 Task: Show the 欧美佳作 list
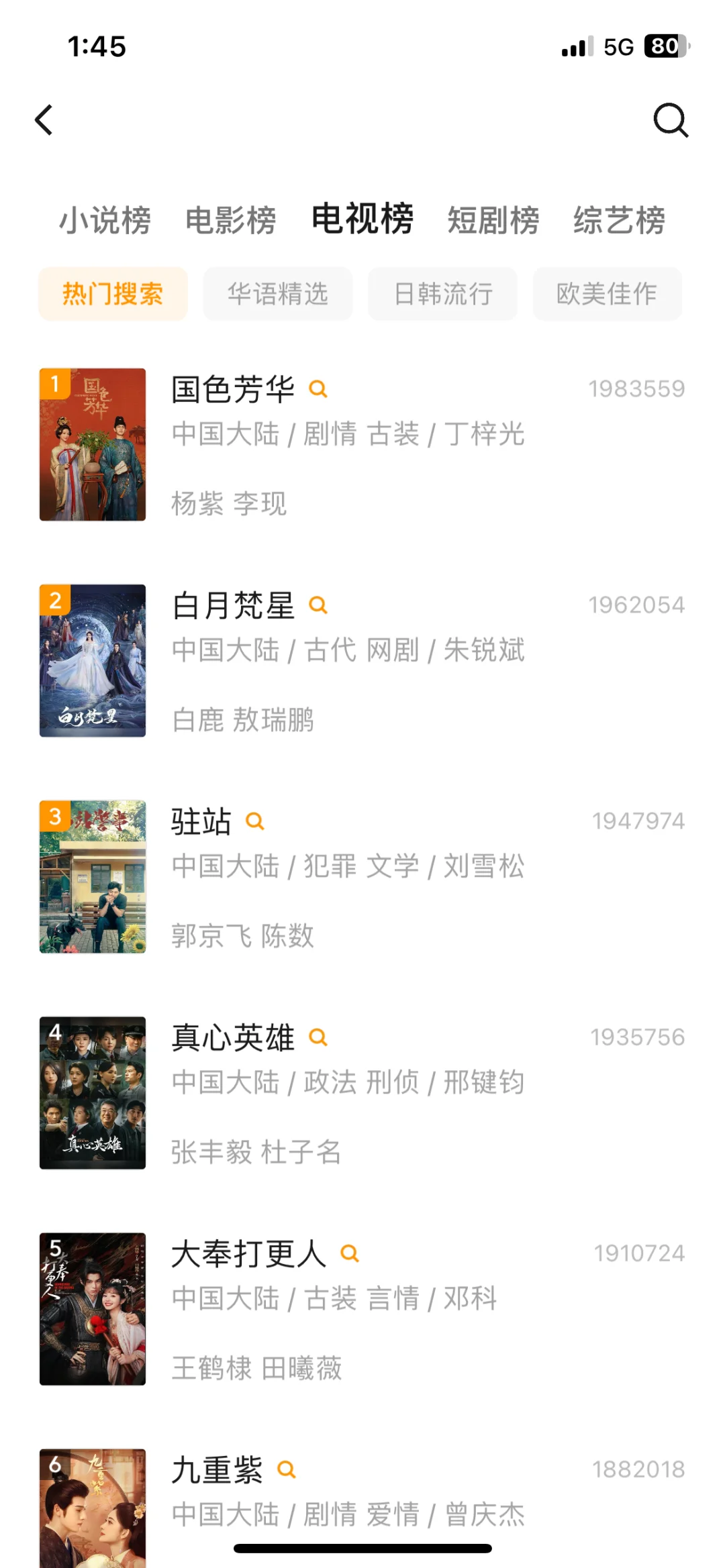pyautogui.click(x=607, y=294)
